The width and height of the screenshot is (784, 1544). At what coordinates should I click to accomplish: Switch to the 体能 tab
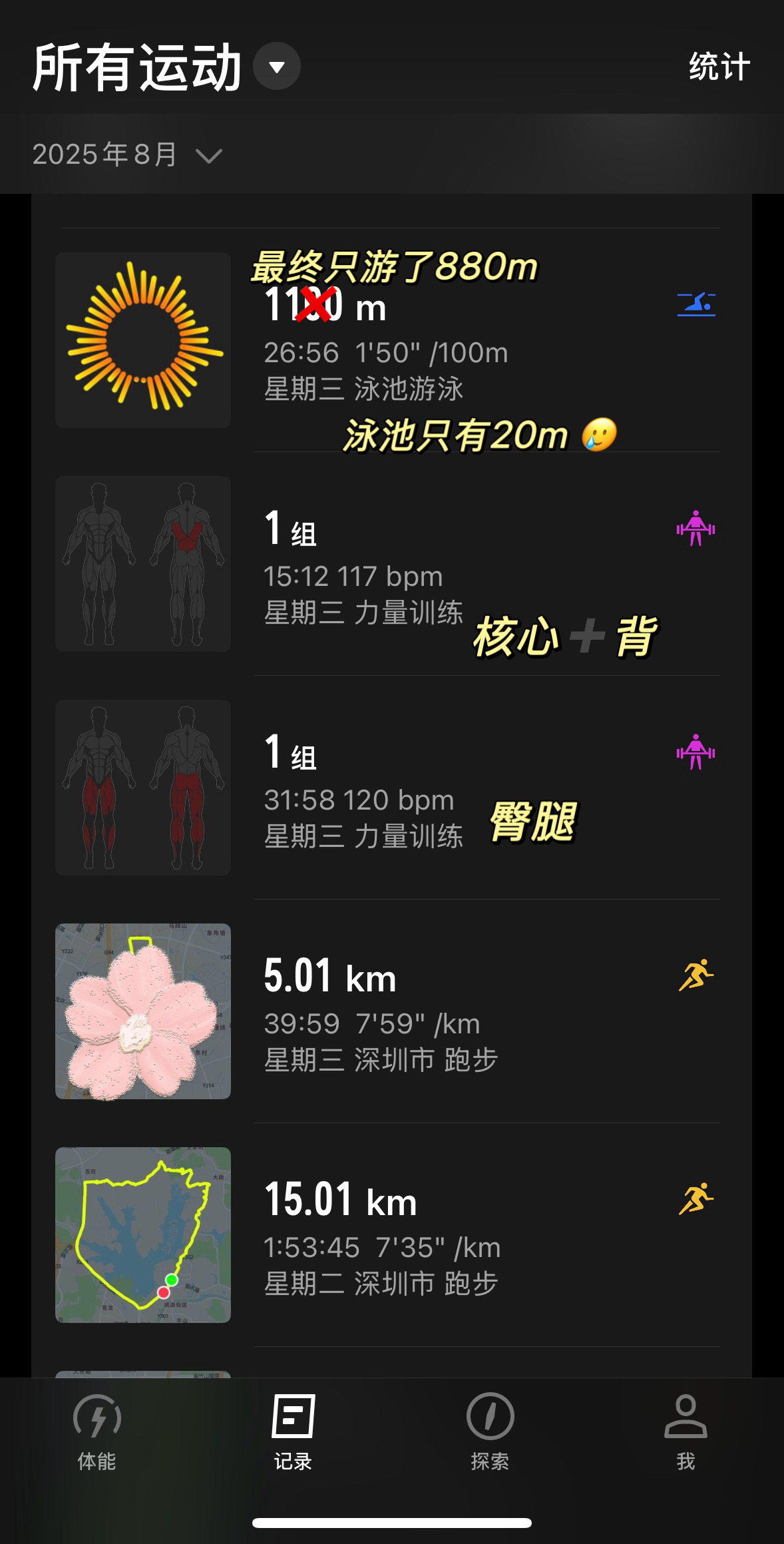click(97, 1431)
